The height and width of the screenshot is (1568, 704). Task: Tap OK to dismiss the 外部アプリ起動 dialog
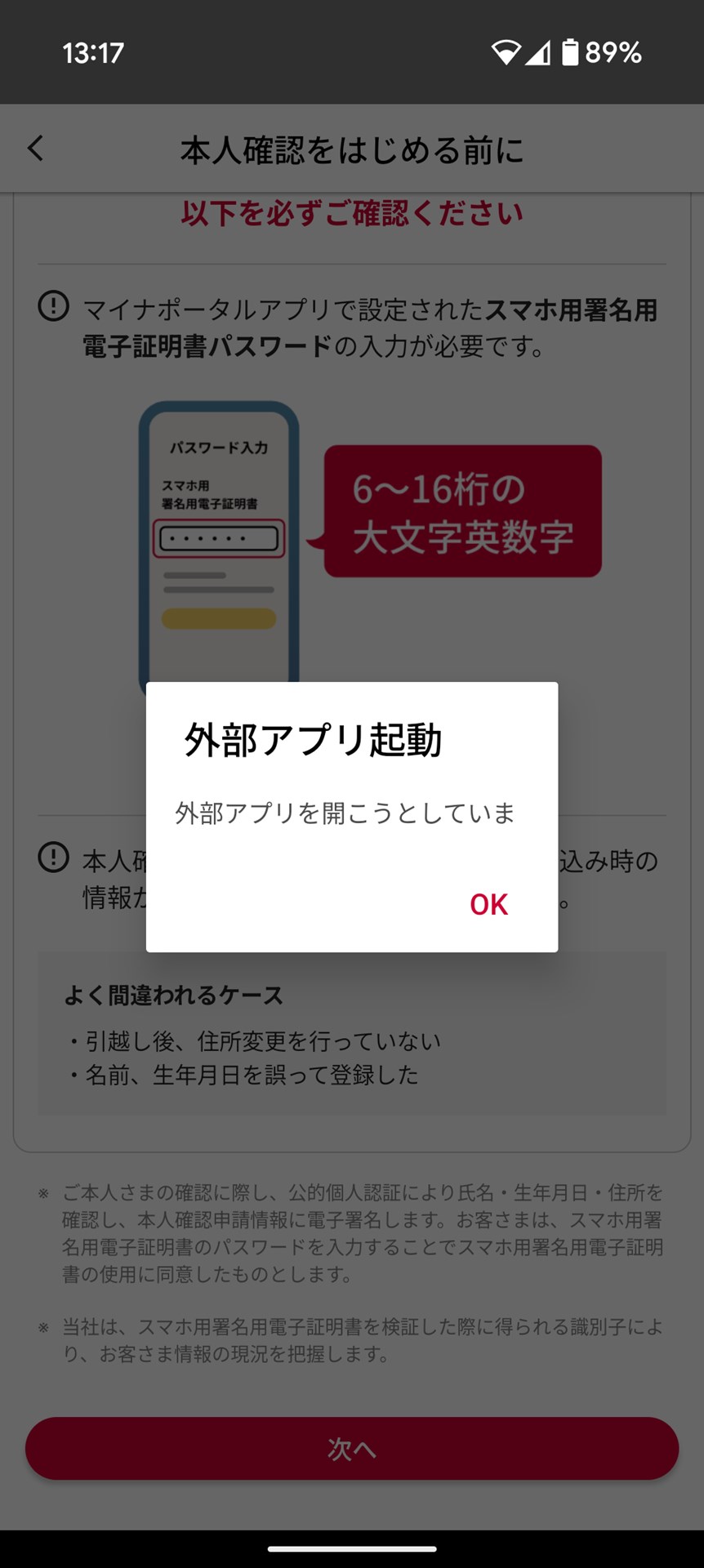(x=488, y=905)
